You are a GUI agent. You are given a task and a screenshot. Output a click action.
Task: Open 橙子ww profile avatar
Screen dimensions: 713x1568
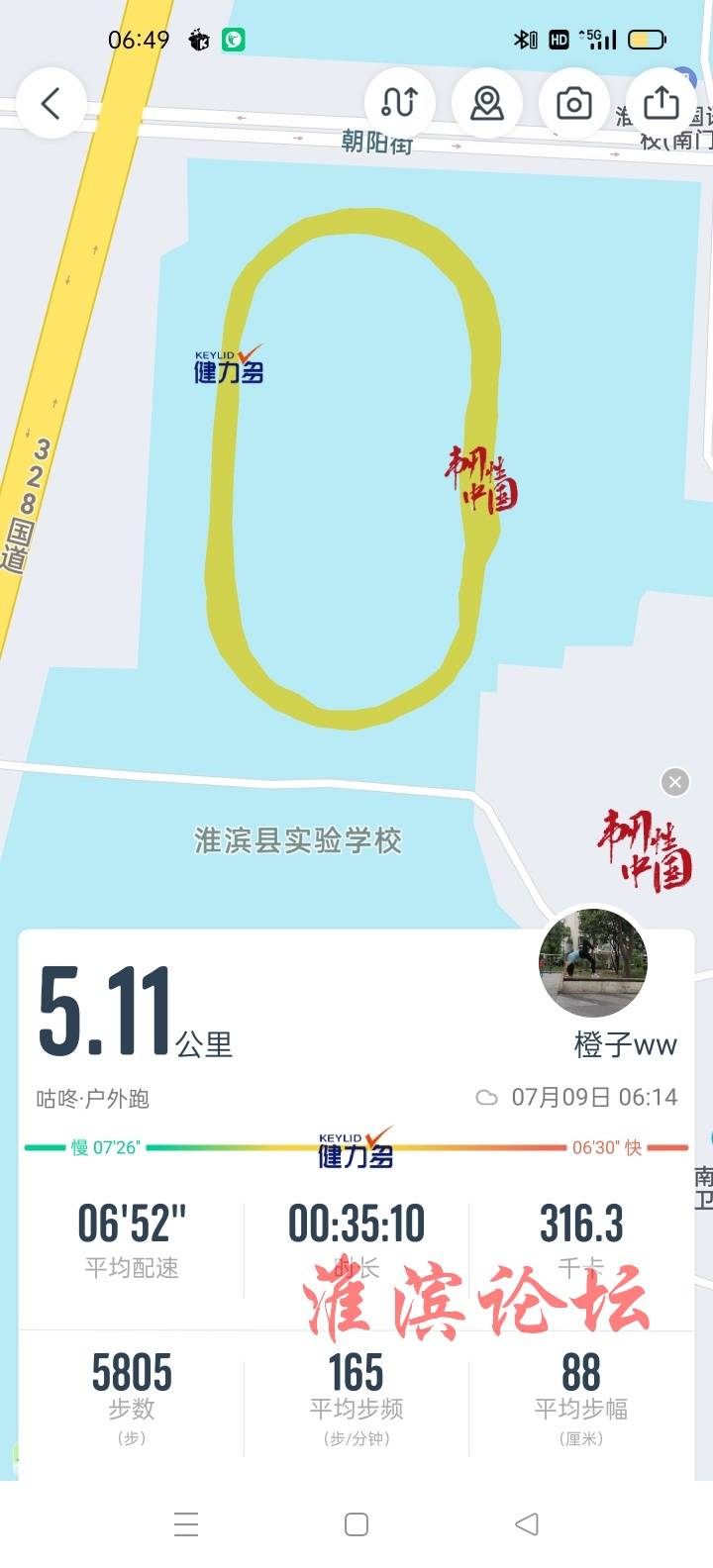coord(593,963)
